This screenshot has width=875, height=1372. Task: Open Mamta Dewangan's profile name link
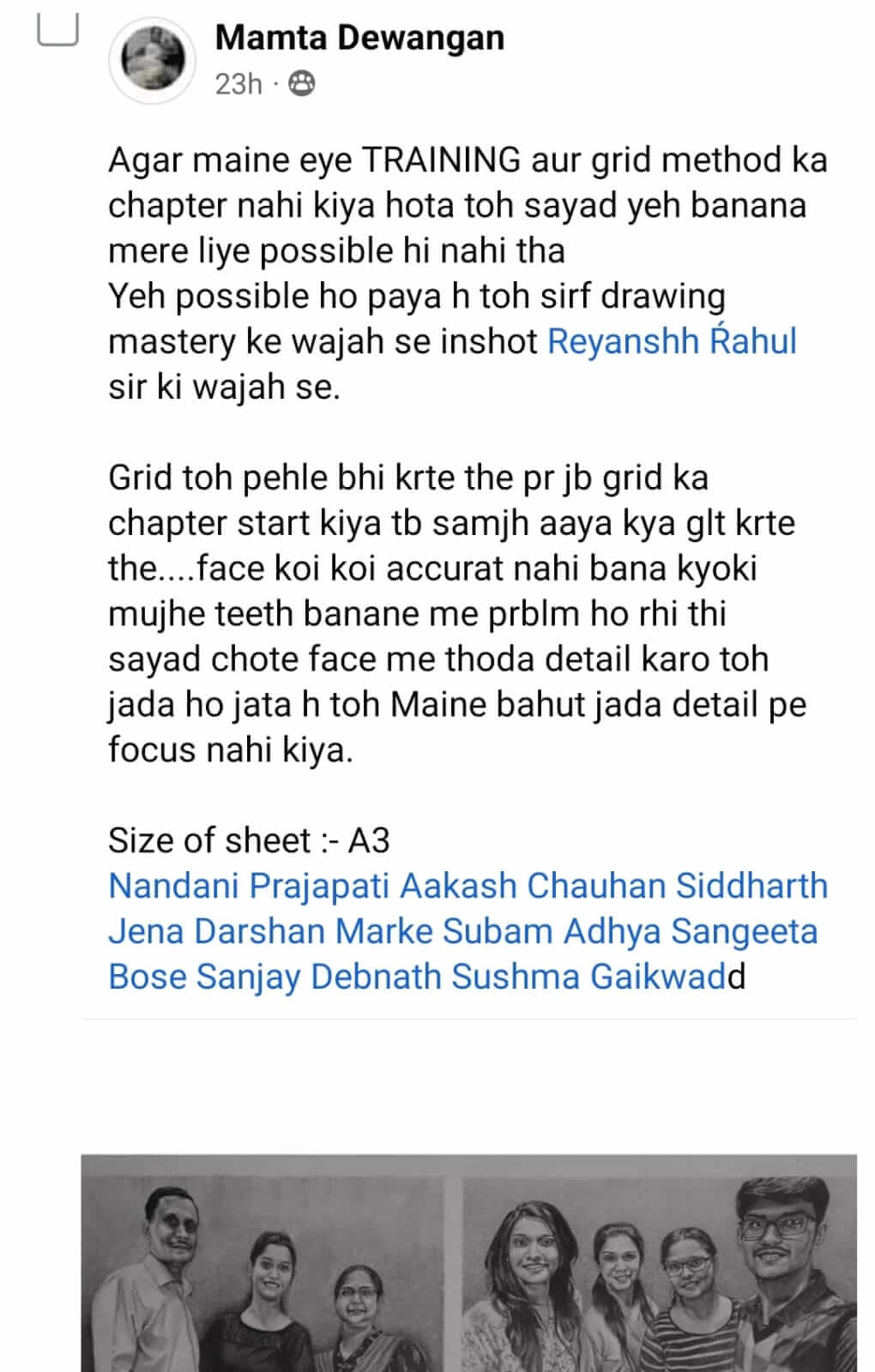(359, 38)
